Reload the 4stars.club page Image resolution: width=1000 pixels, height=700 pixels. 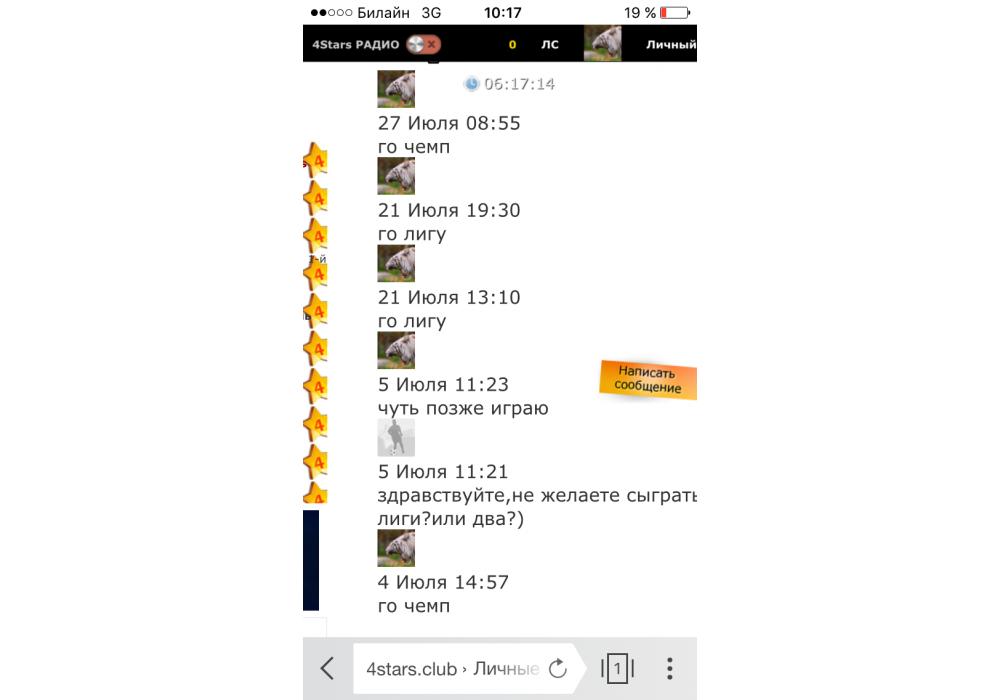pyautogui.click(x=559, y=668)
